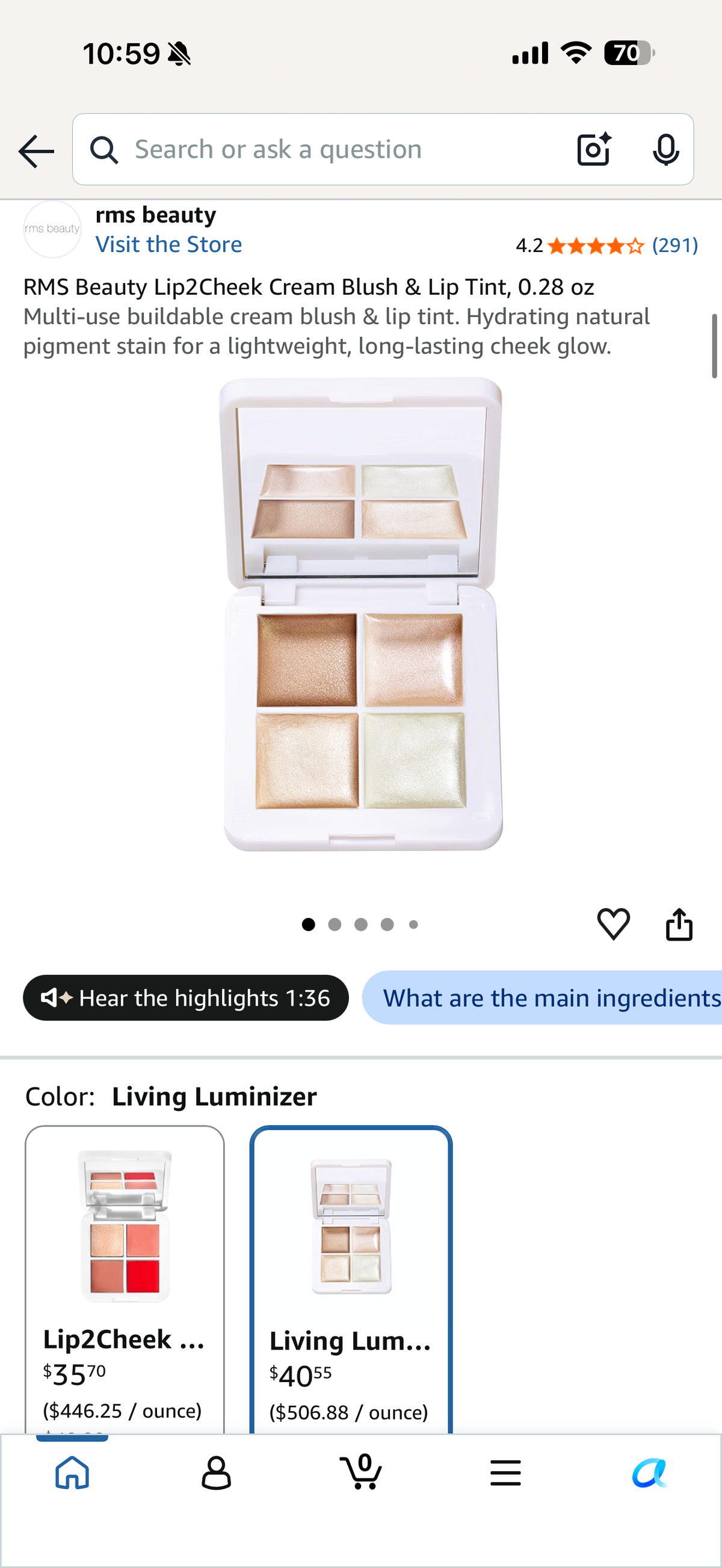Go back using the arrow icon
This screenshot has height=1568, width=722.
(37, 151)
